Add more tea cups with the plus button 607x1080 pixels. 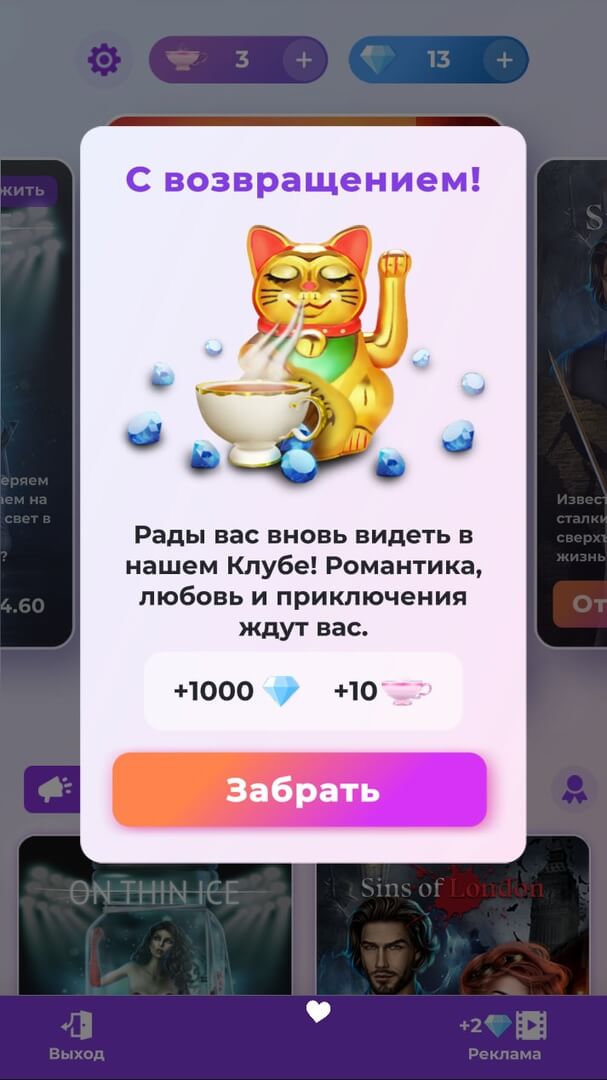pos(304,61)
